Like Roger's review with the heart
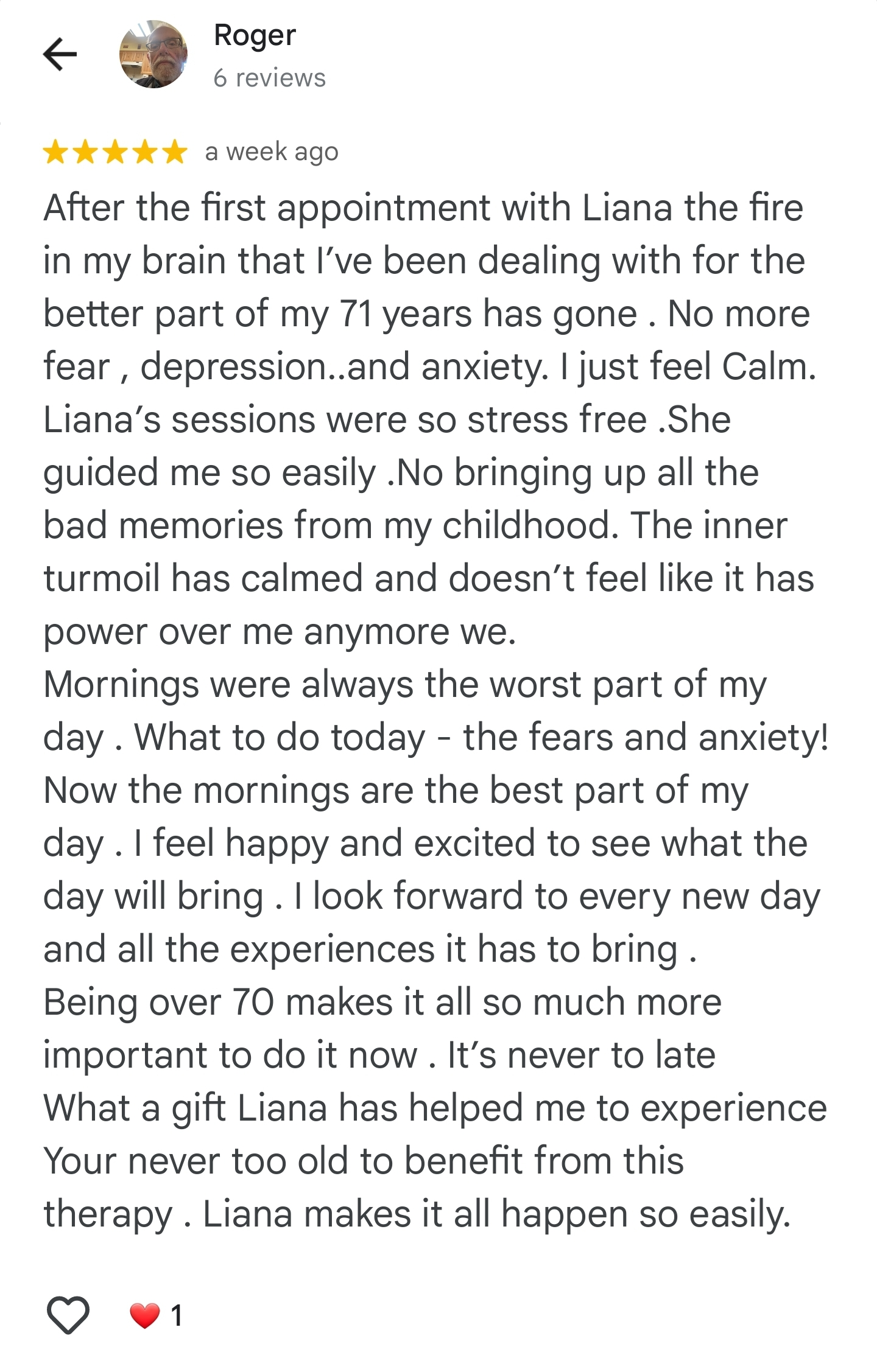This screenshot has width=877, height=1372. (x=68, y=1315)
